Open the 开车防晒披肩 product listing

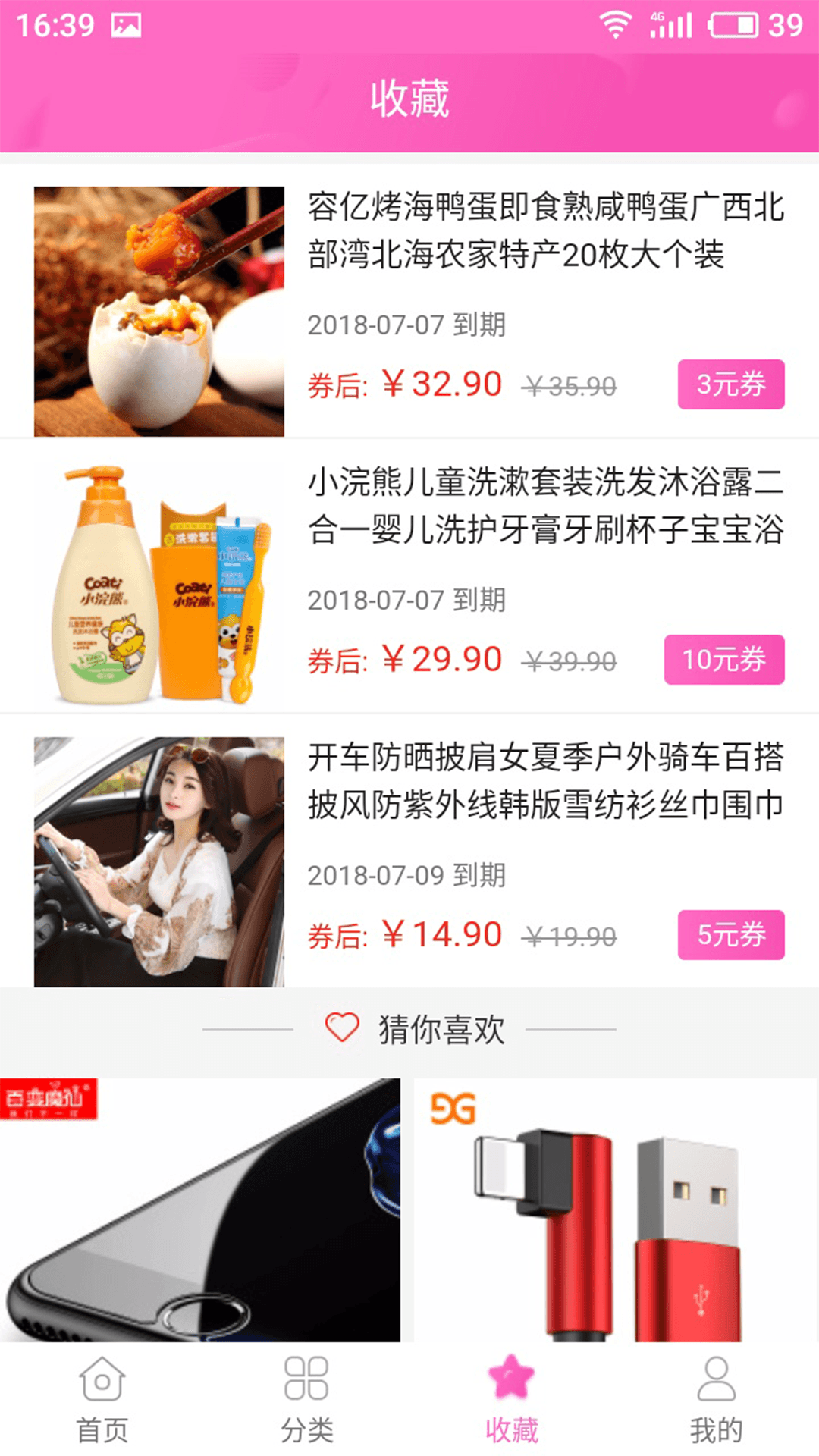point(544,781)
